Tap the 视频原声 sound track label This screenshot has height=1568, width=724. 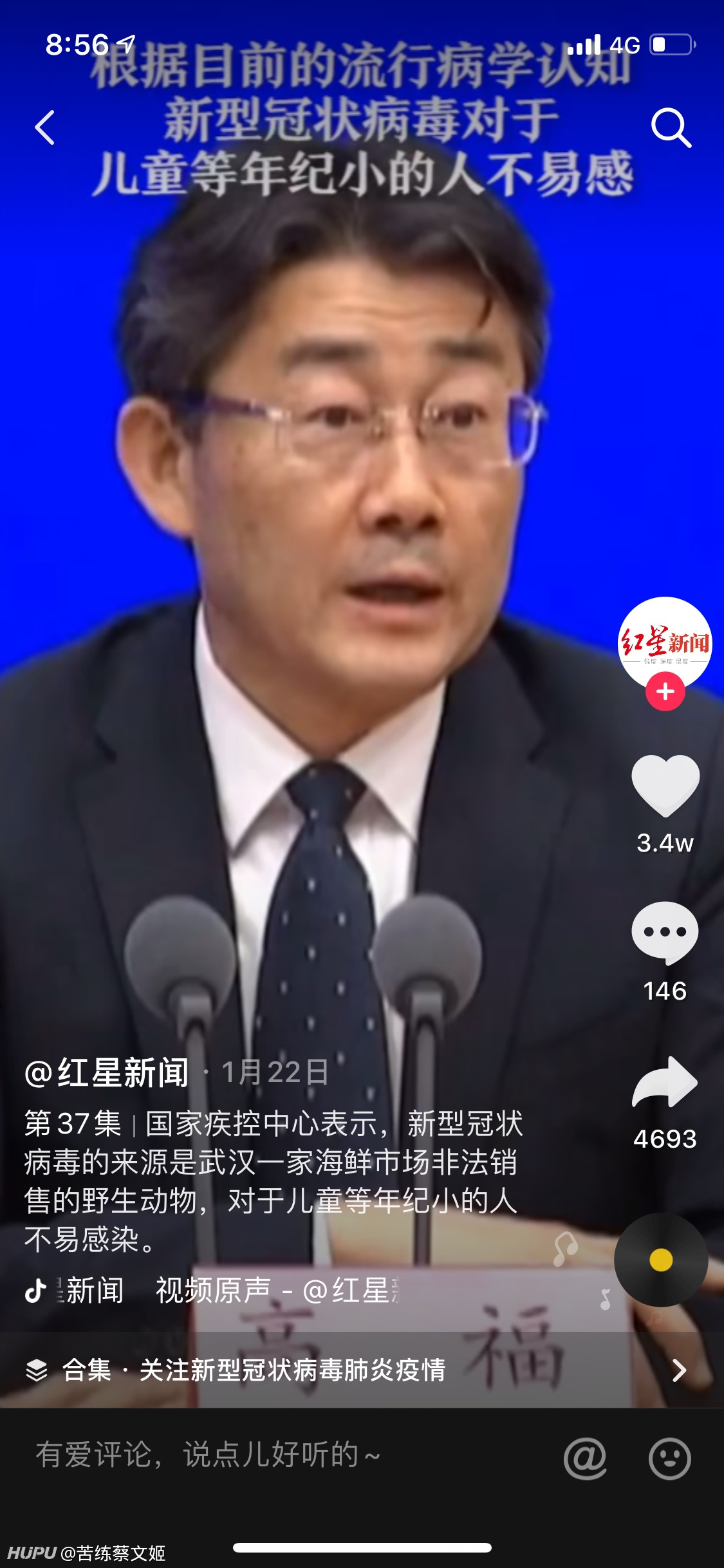(x=212, y=1291)
